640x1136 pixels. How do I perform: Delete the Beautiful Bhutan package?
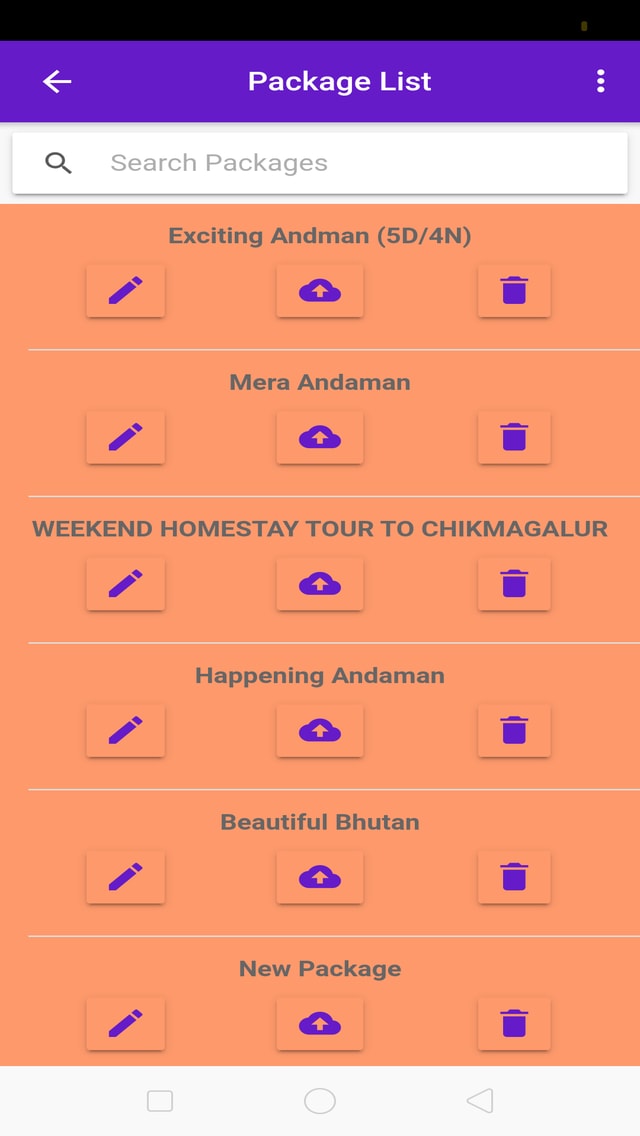[x=514, y=877]
